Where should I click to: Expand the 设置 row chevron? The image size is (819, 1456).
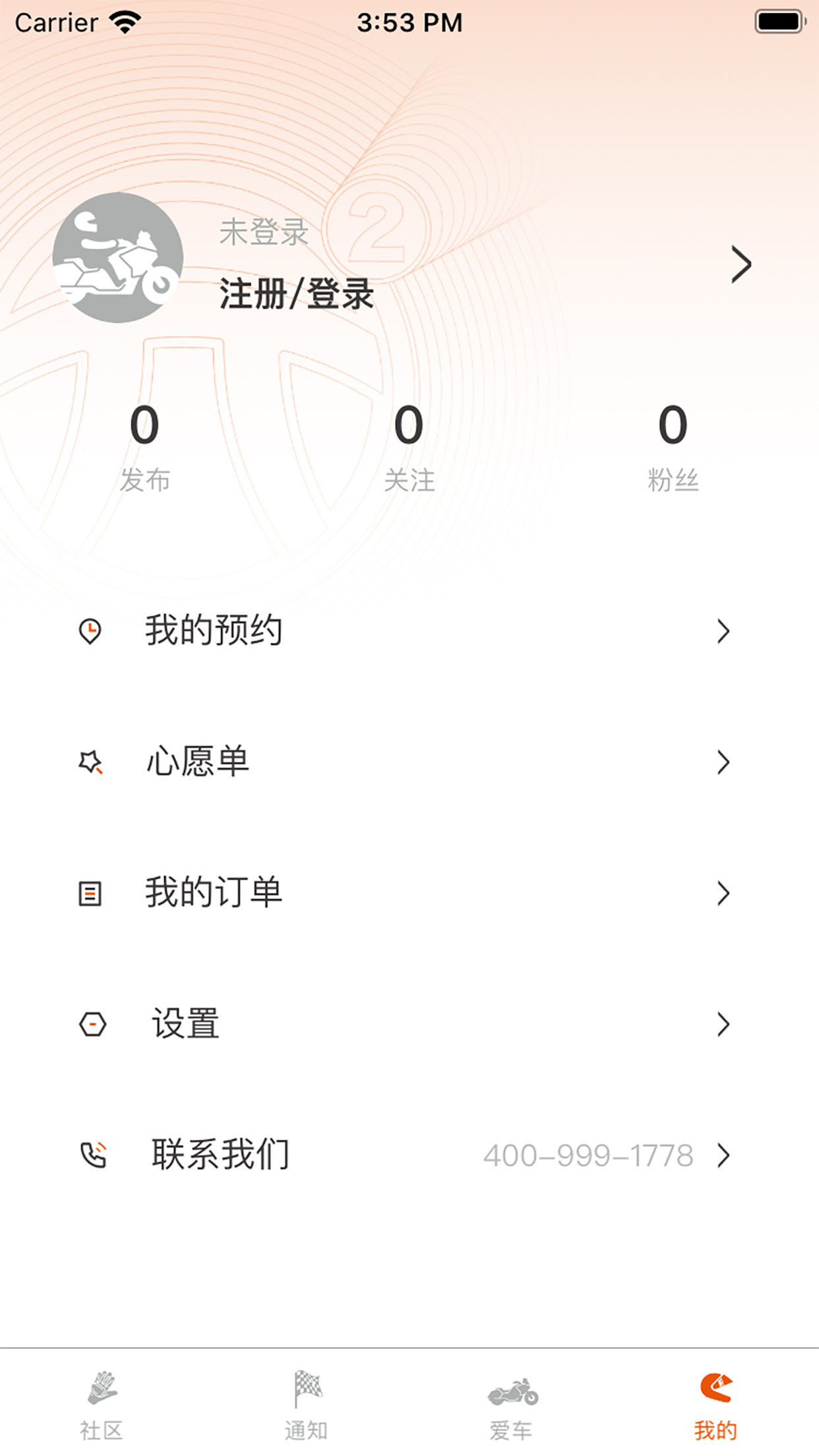(725, 1024)
